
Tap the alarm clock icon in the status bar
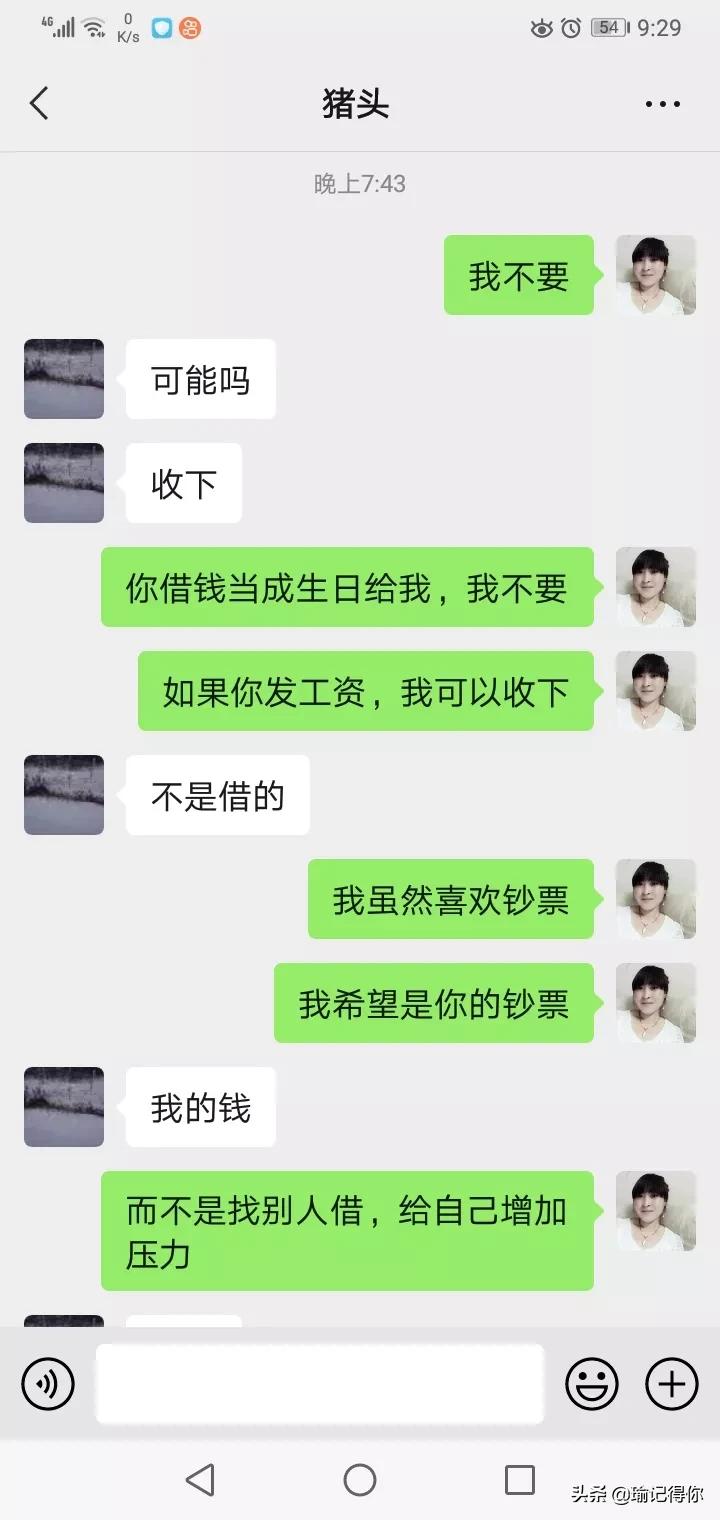570,29
